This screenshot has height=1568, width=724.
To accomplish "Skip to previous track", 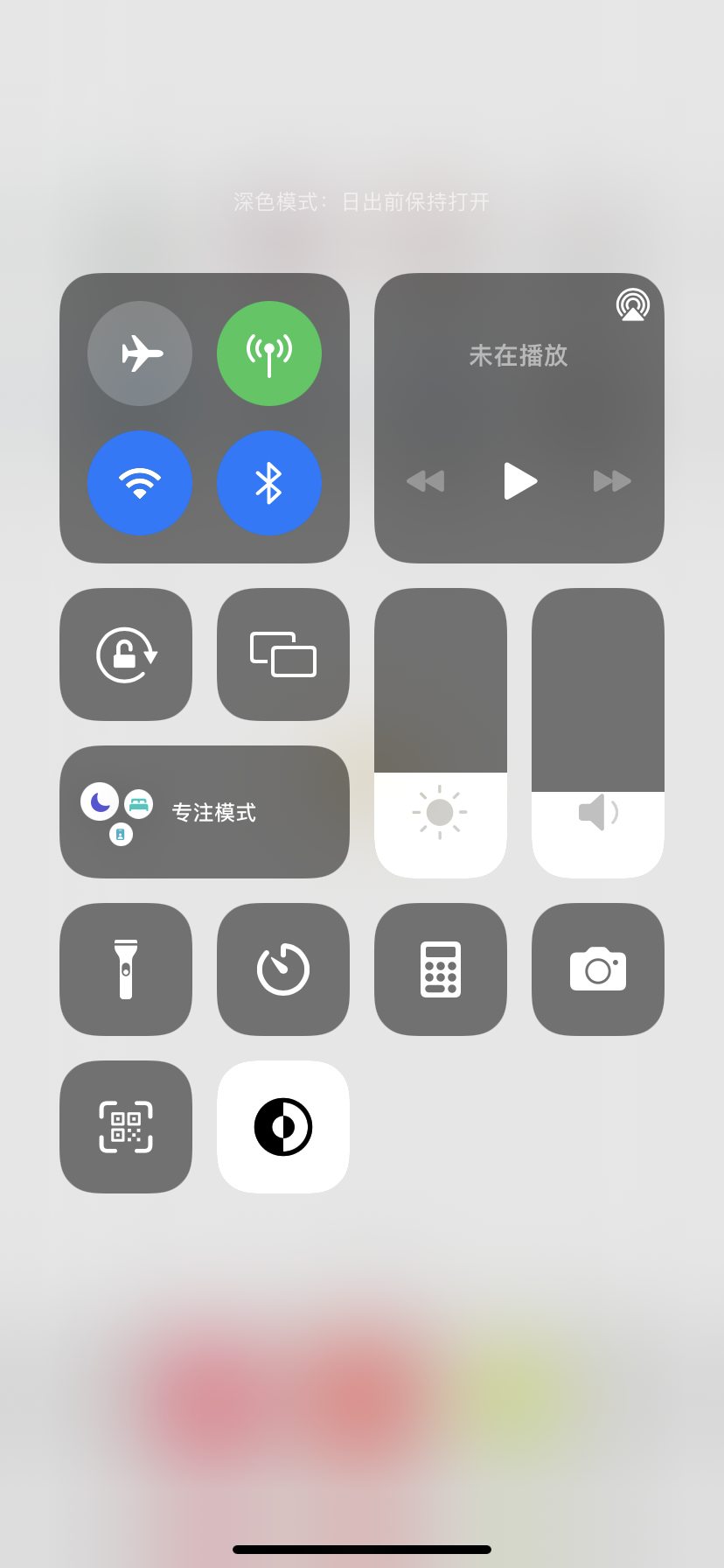I will click(426, 480).
